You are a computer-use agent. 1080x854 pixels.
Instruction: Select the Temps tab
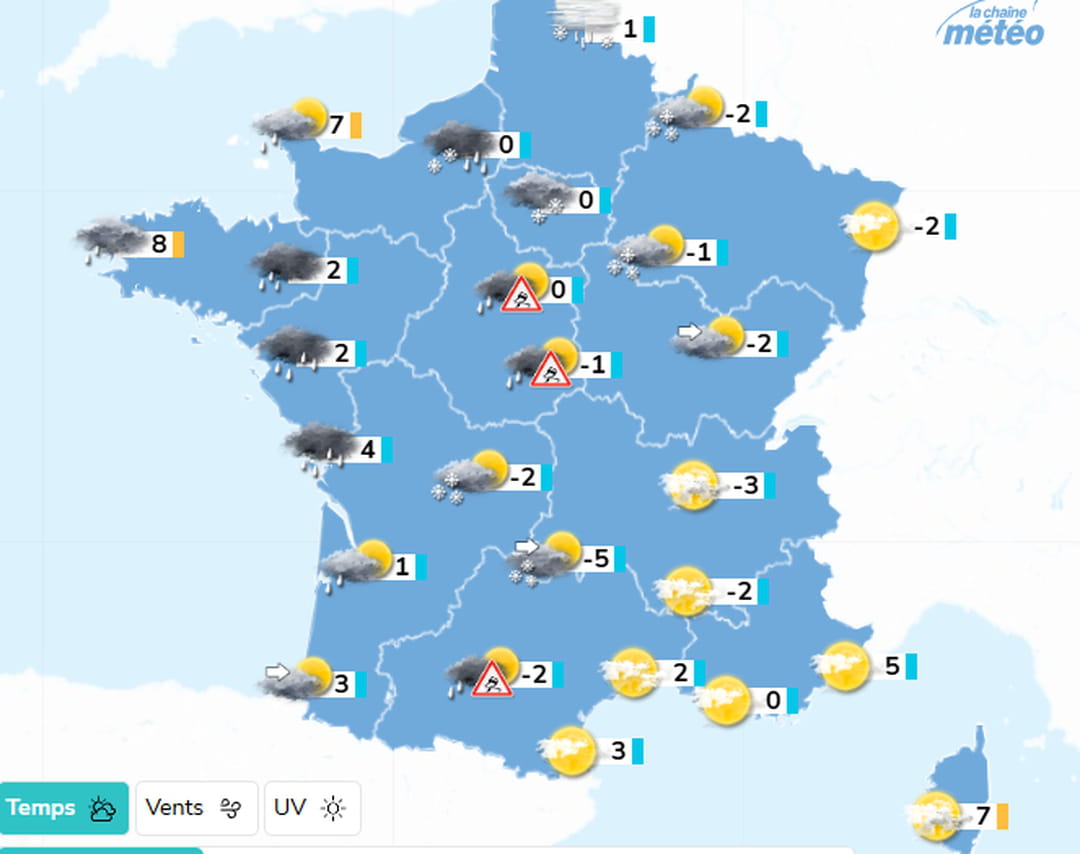pyautogui.click(x=64, y=808)
